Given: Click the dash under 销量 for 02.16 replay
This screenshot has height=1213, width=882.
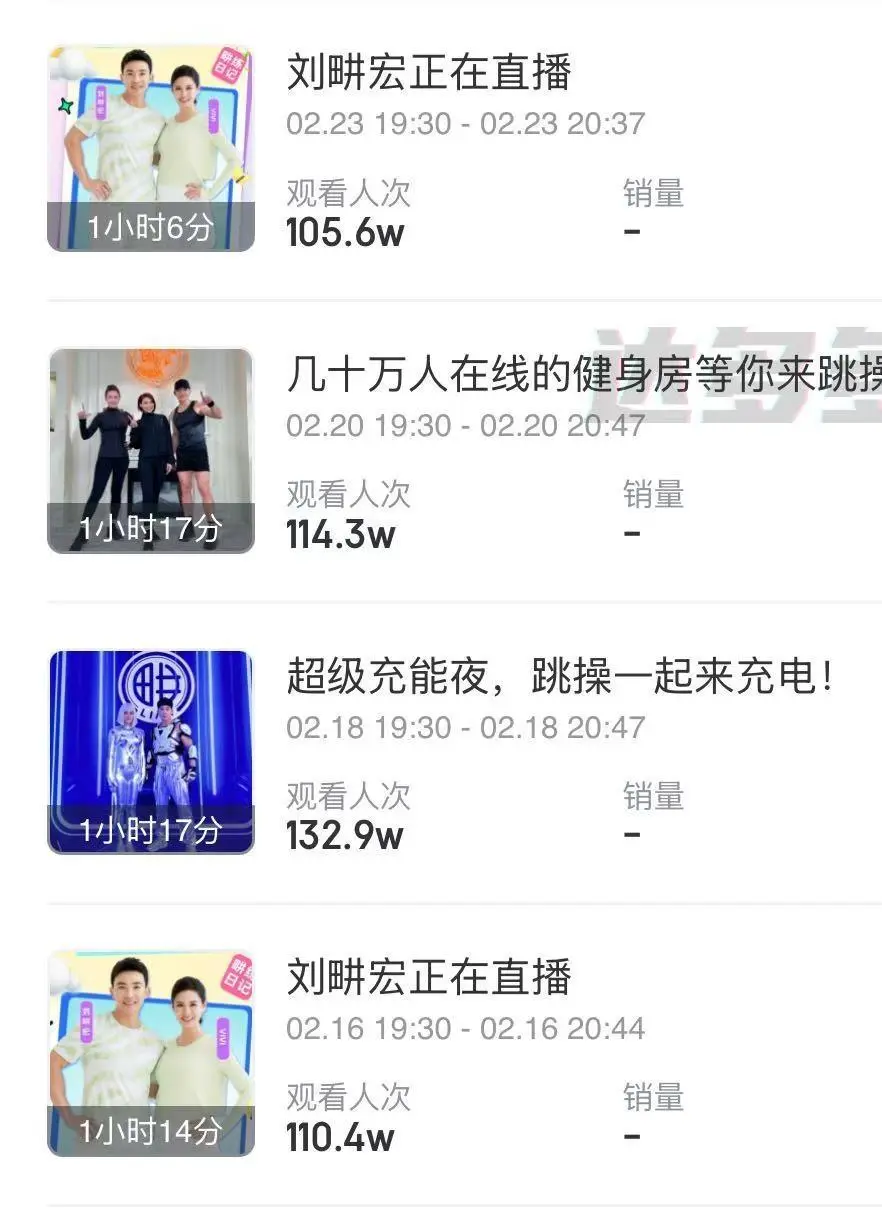Looking at the screenshot, I should pos(631,1137).
